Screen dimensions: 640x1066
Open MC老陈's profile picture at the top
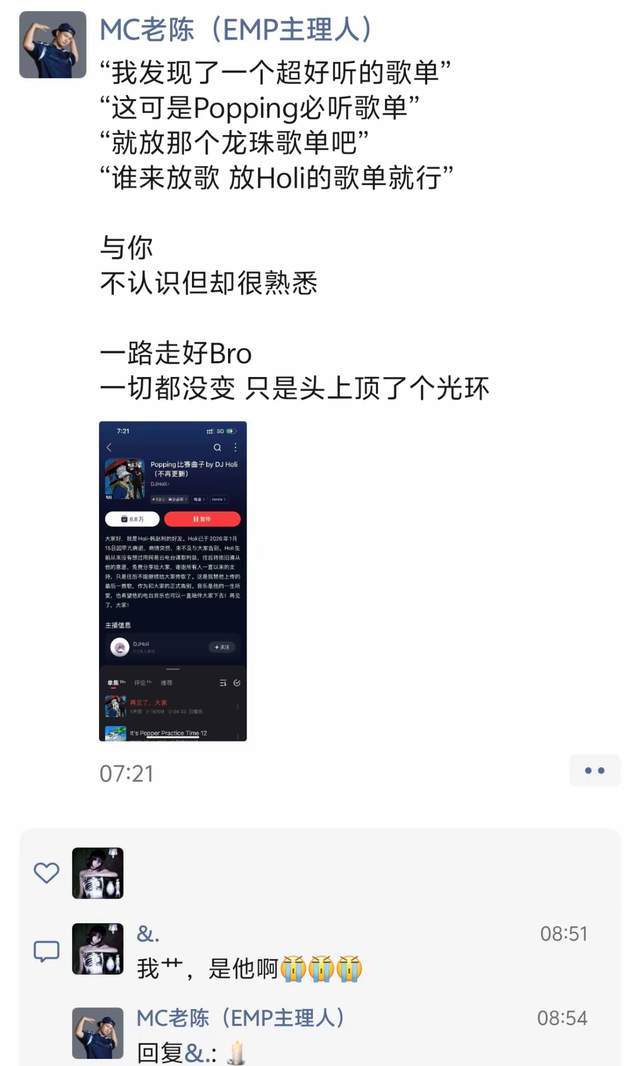click(x=53, y=45)
